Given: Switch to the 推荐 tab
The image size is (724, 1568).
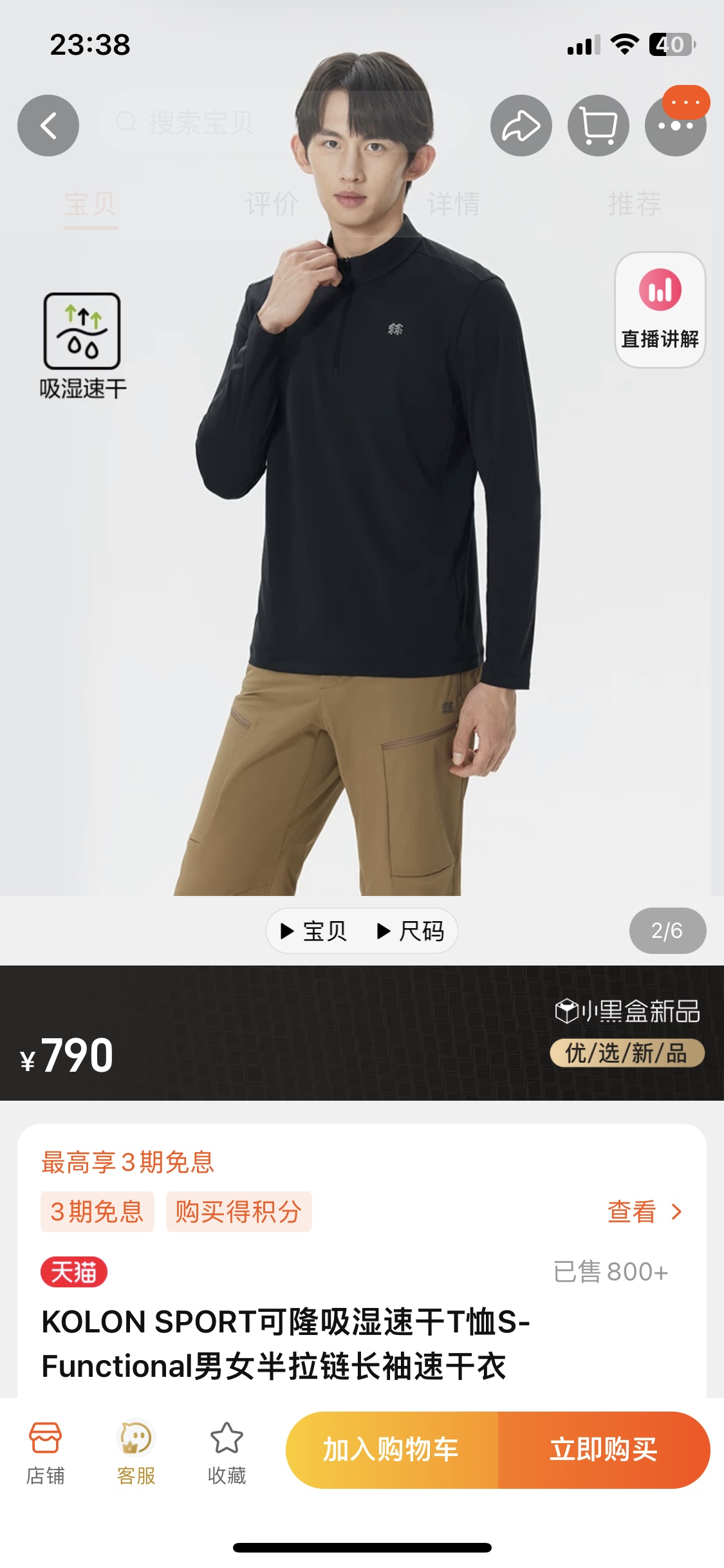Looking at the screenshot, I should pos(635,204).
